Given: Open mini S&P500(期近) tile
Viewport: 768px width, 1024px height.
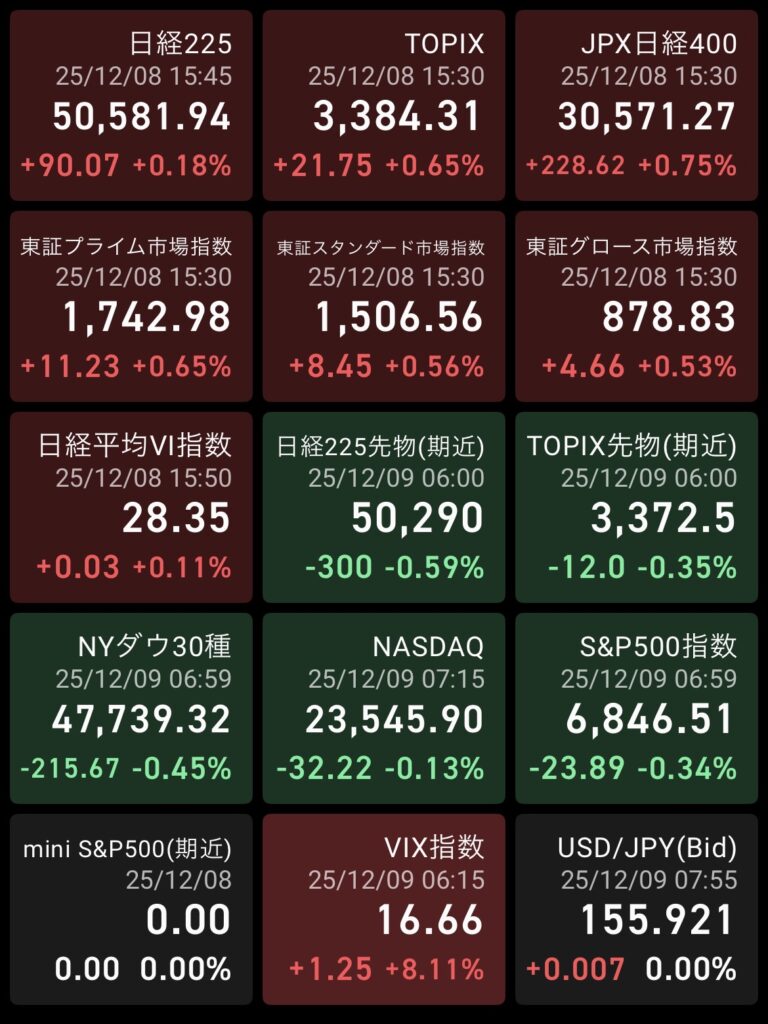Looking at the screenshot, I should click(131, 909).
